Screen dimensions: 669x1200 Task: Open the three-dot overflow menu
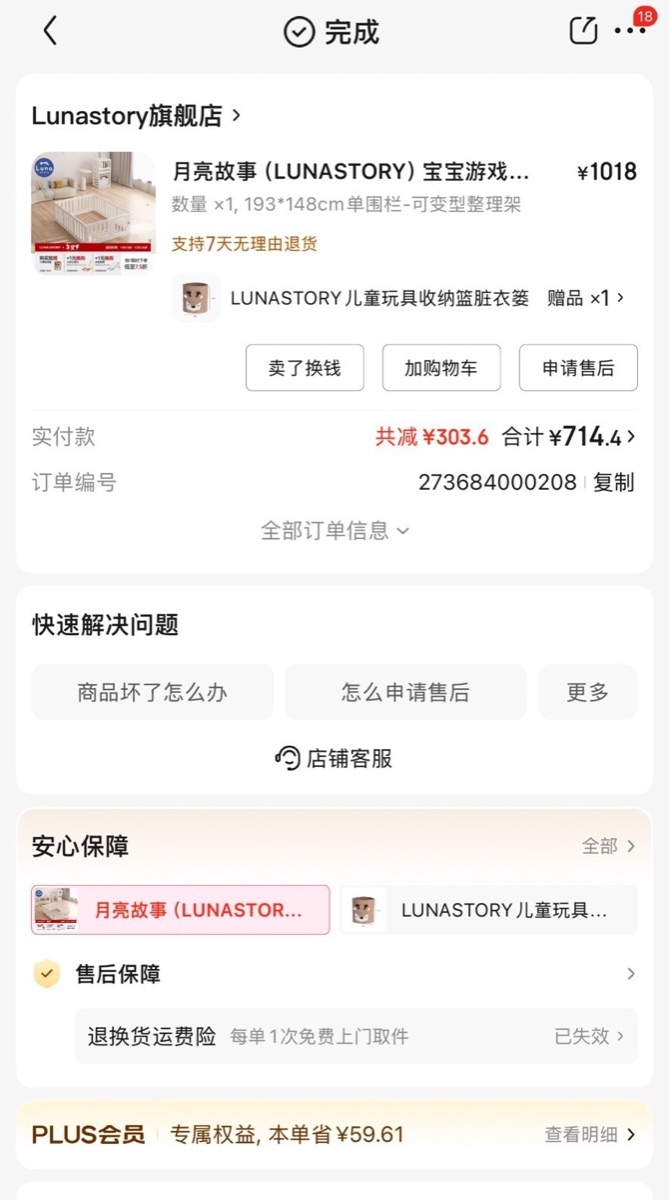pos(630,31)
